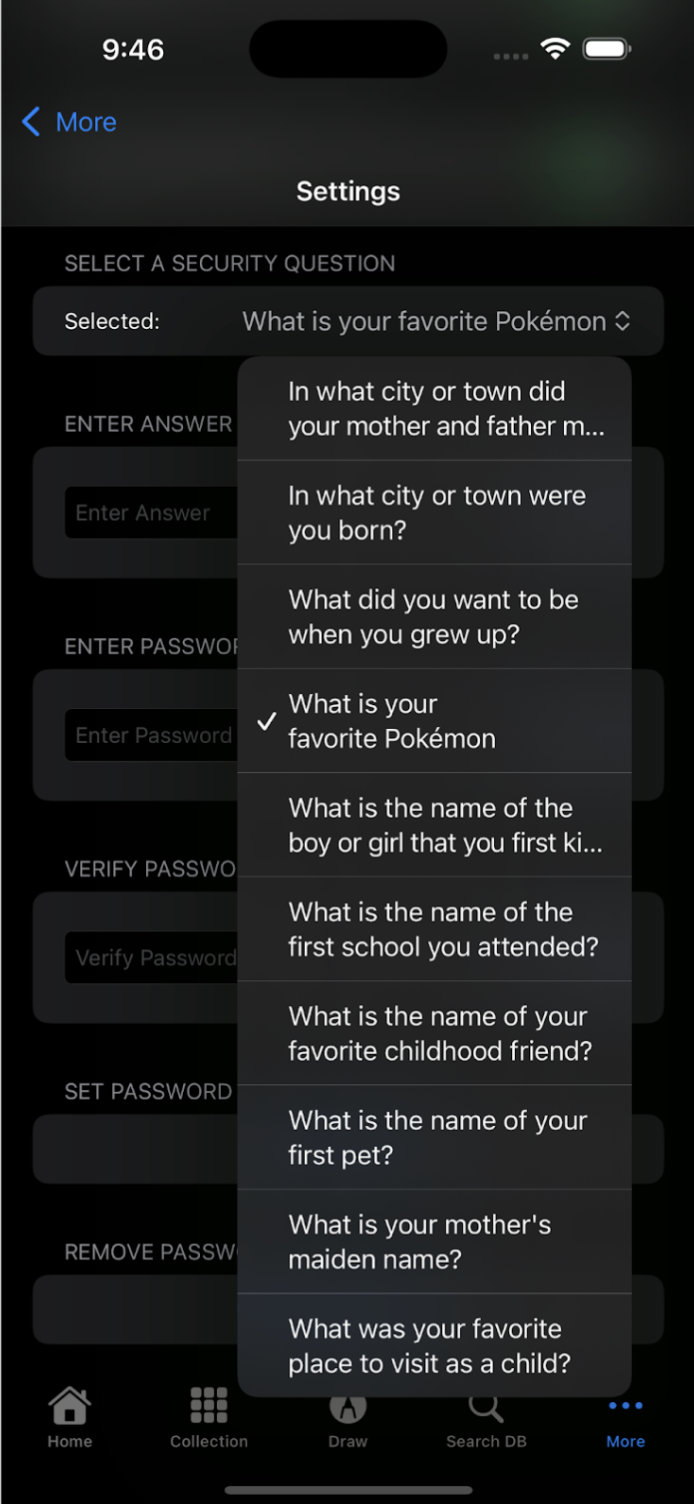Select the favorite Pokémon question
The width and height of the screenshot is (694, 1504).
coord(434,720)
